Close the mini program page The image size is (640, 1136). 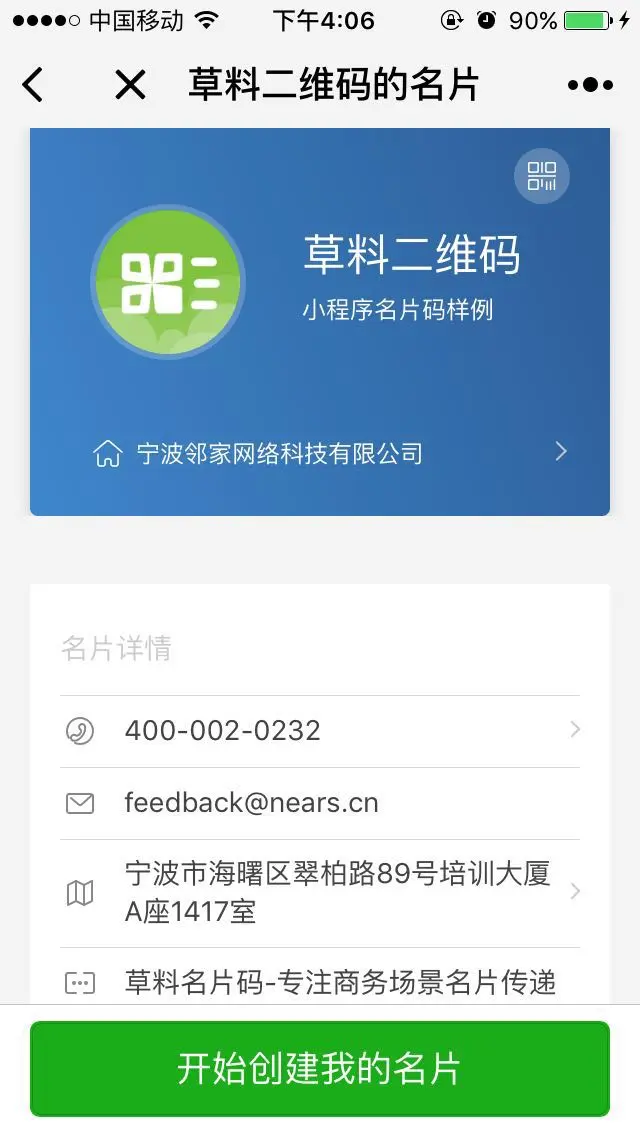click(130, 85)
